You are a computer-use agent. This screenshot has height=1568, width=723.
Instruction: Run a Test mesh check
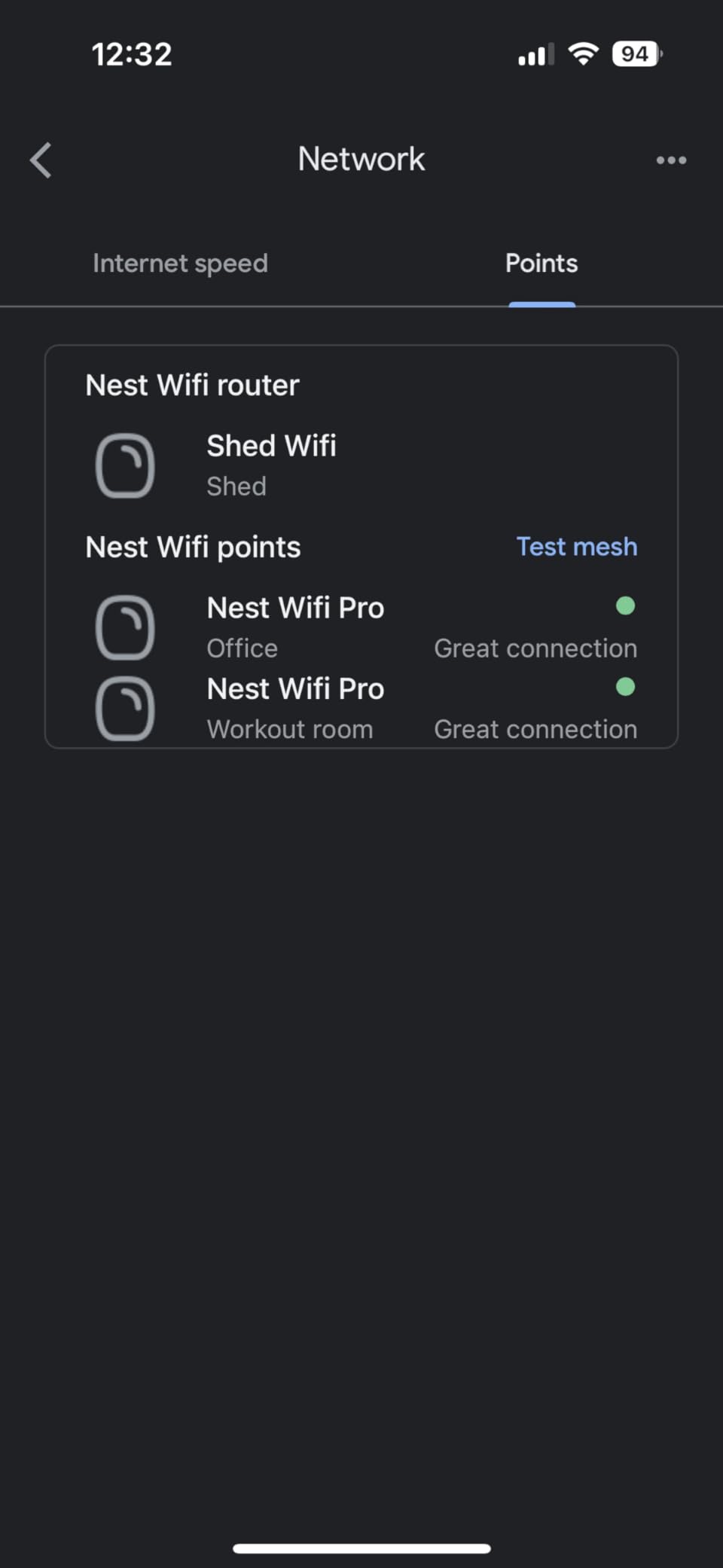coord(576,546)
